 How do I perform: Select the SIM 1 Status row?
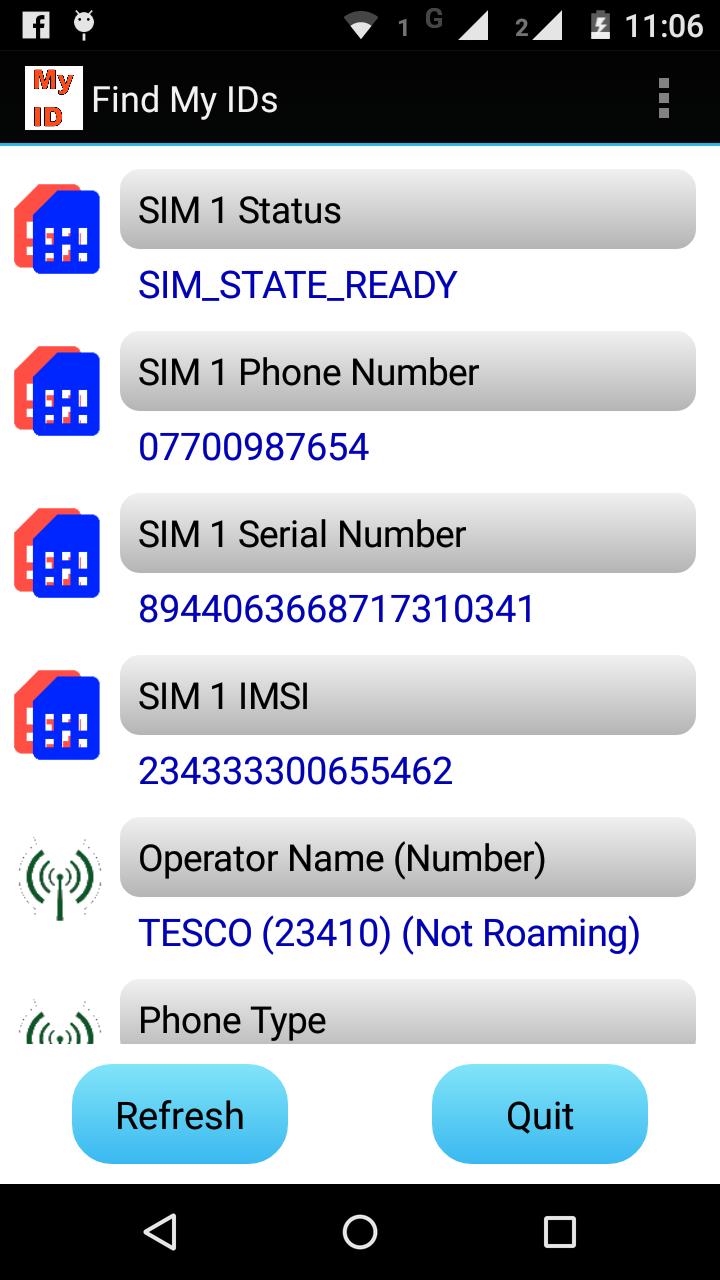(x=407, y=210)
